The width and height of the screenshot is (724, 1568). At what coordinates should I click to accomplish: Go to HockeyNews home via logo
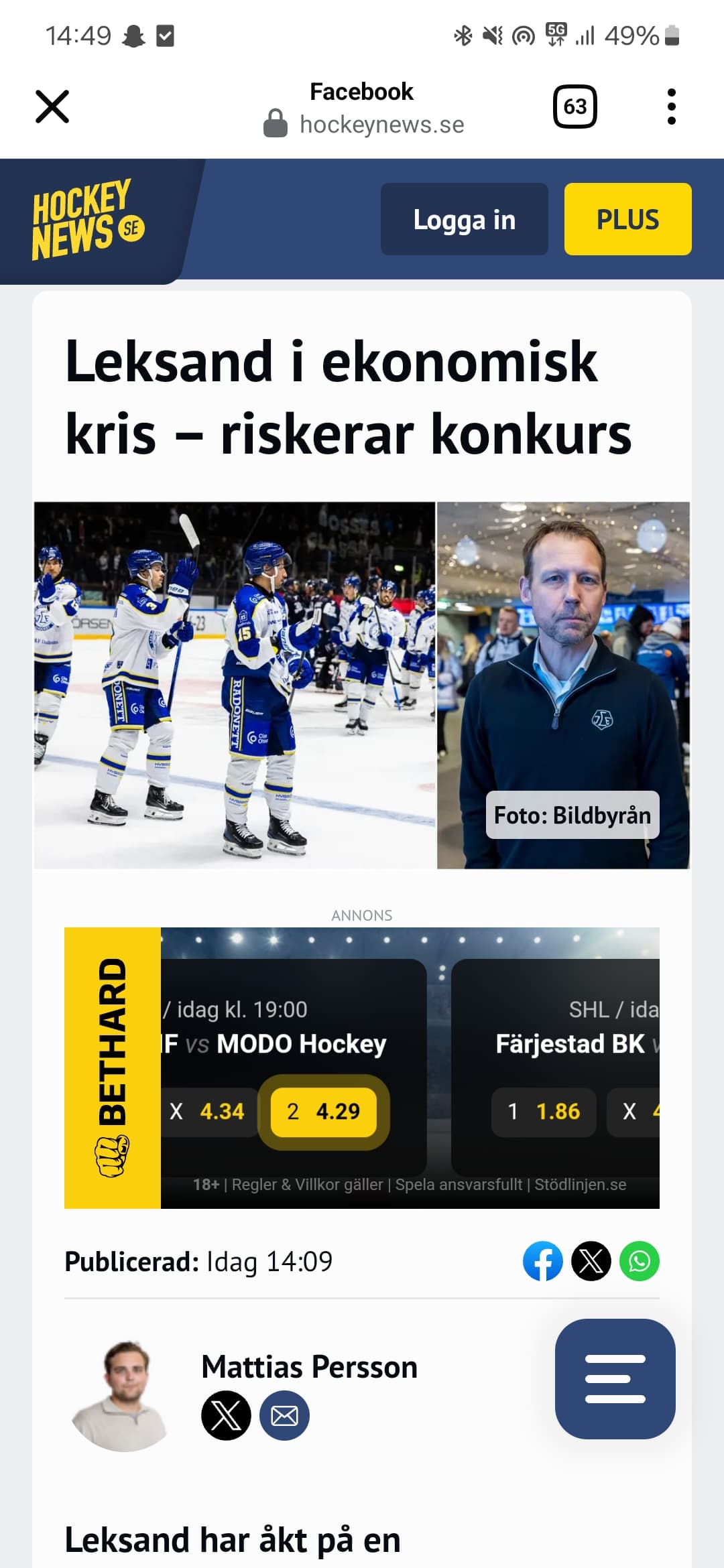click(x=88, y=219)
